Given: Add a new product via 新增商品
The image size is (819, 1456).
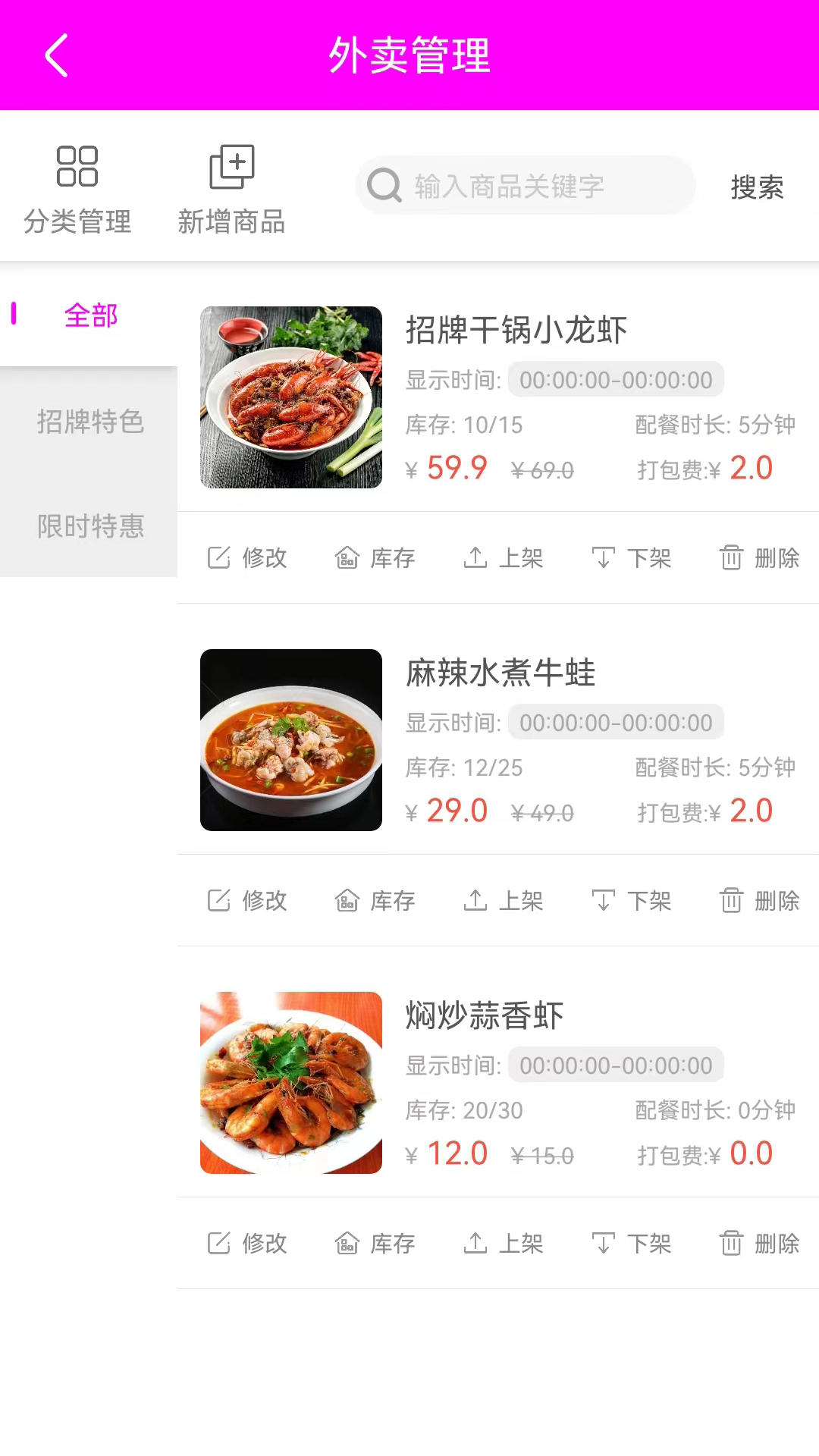Looking at the screenshot, I should [231, 190].
